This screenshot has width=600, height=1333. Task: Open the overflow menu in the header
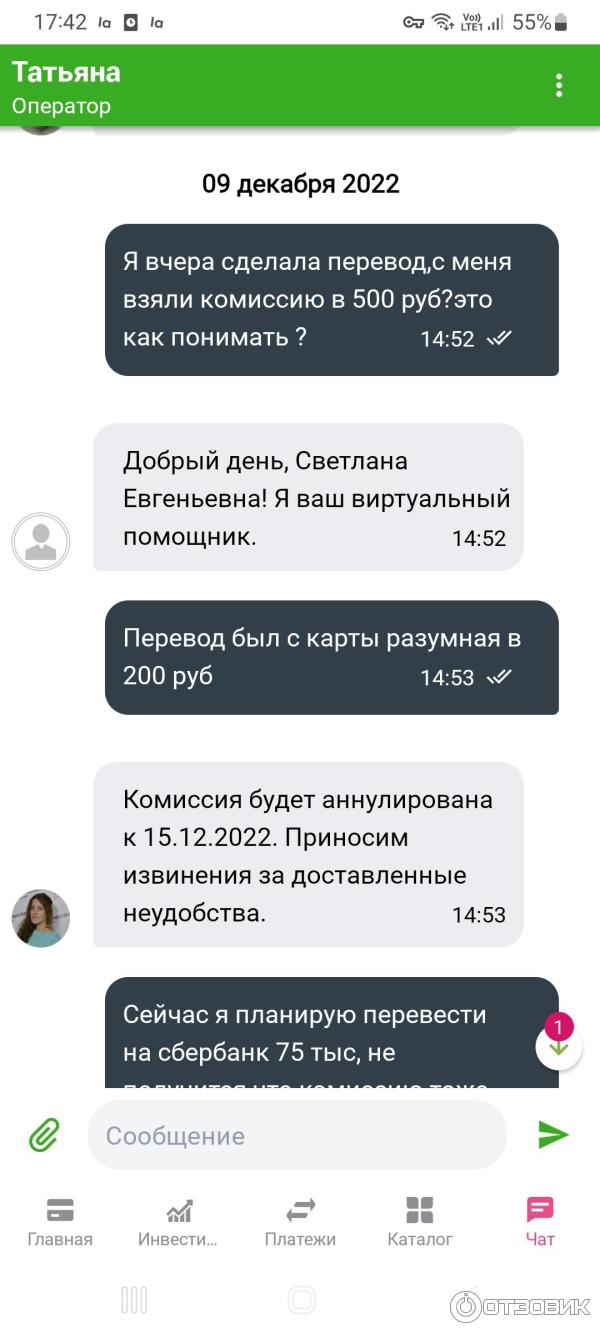click(559, 86)
